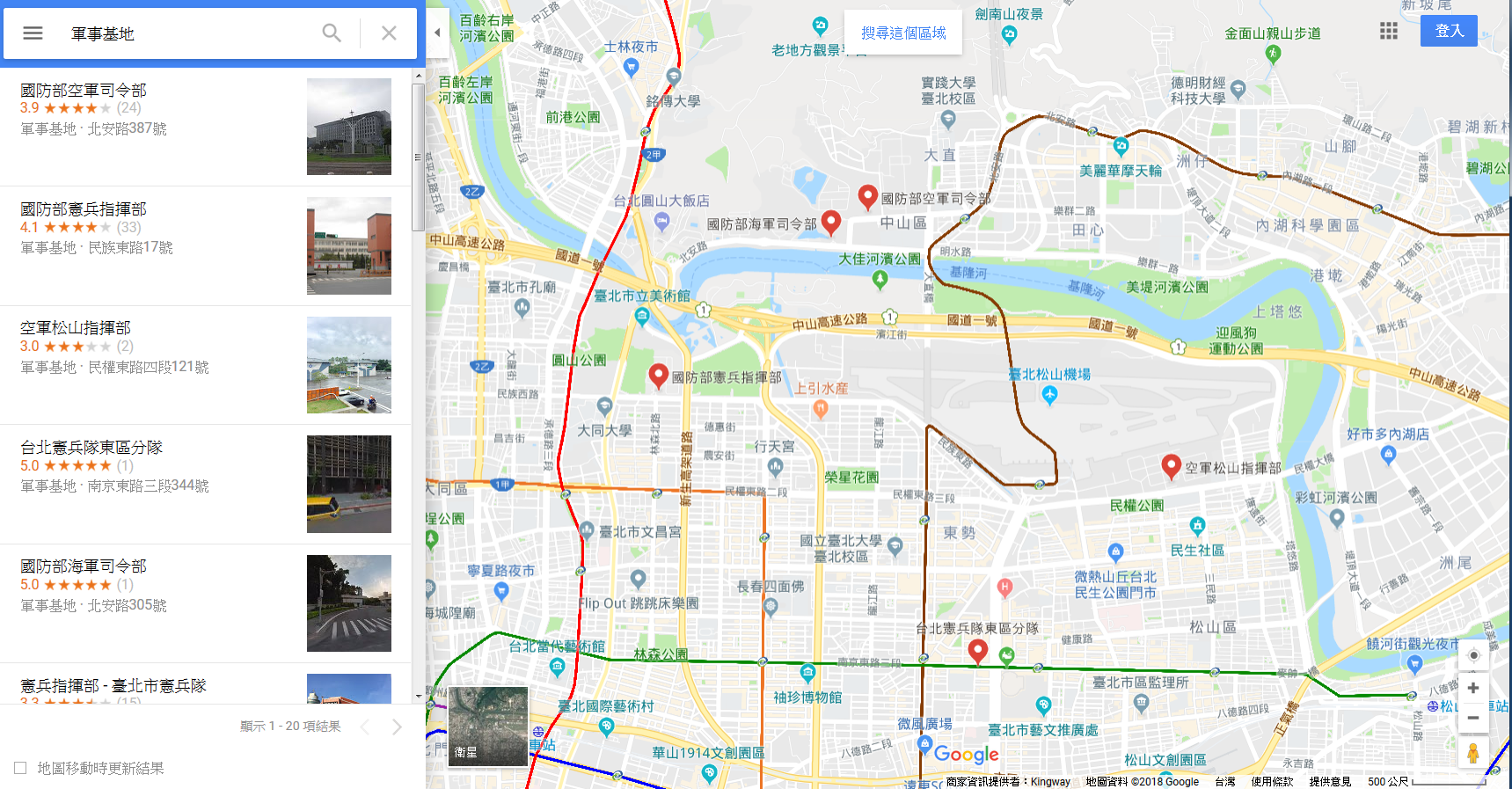This screenshot has width=1512, height=789.
Task: Select the 空軍松山指揮部 result
Action: point(76,328)
